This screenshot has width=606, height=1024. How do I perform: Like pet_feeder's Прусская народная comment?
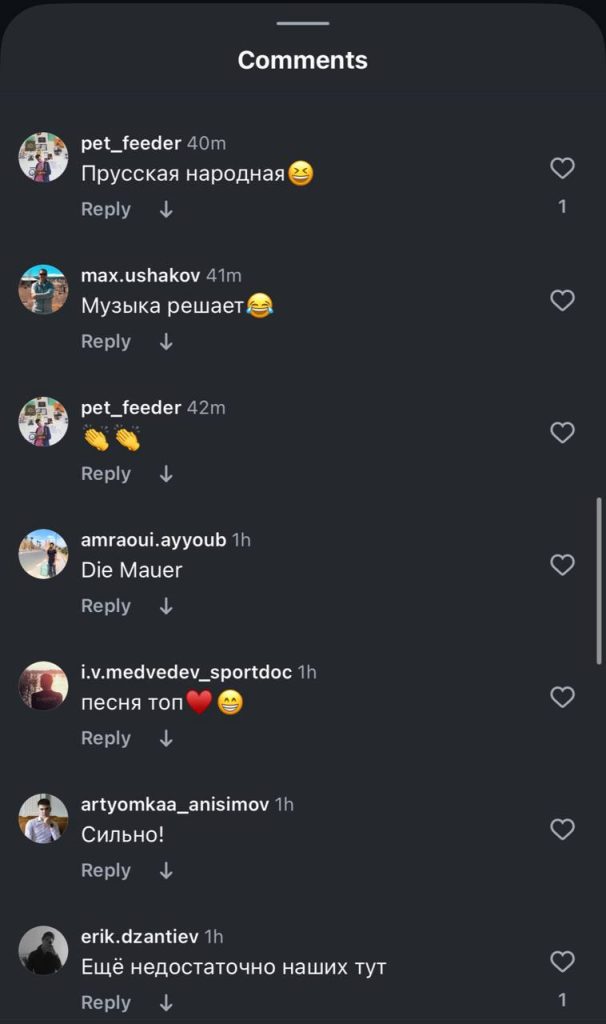(x=563, y=168)
